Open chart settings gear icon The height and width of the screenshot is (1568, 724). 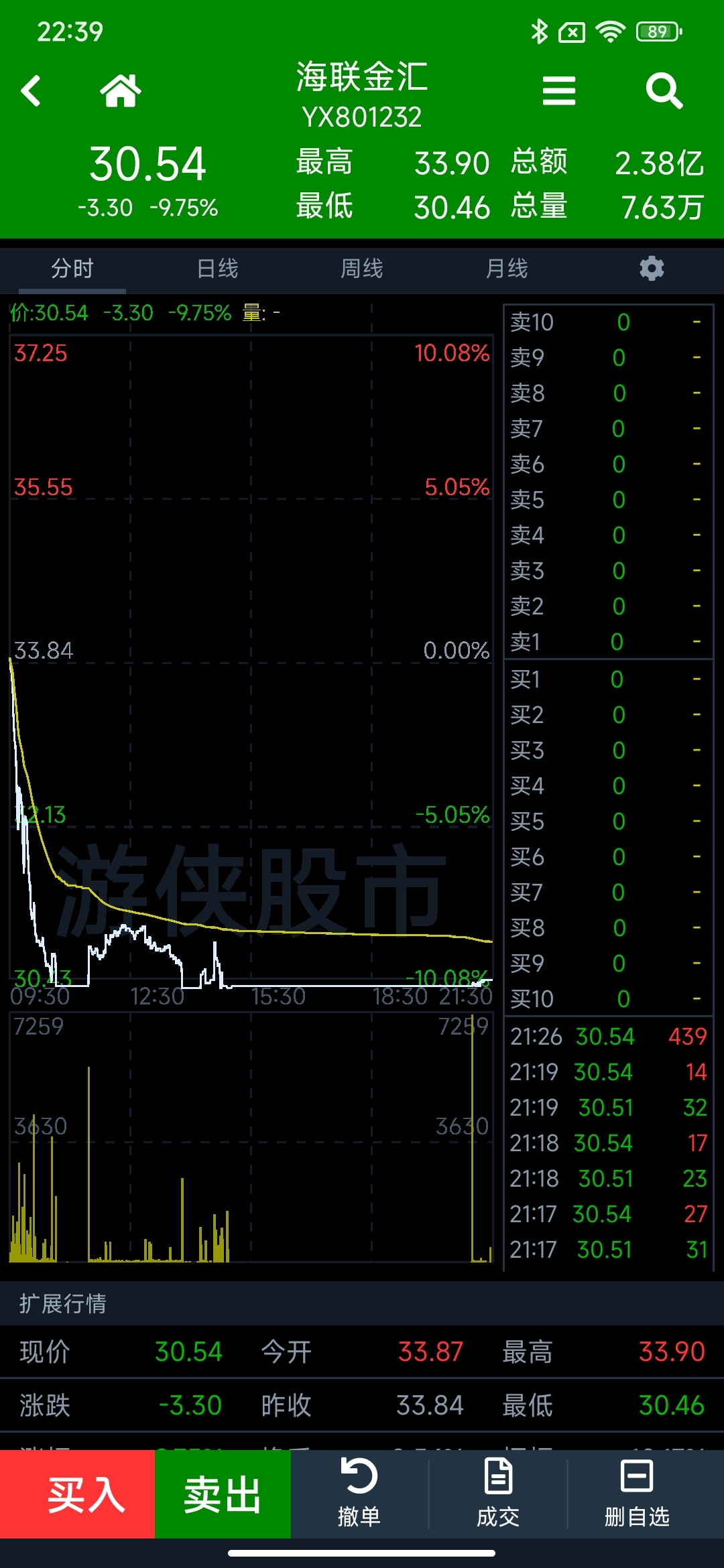652,269
